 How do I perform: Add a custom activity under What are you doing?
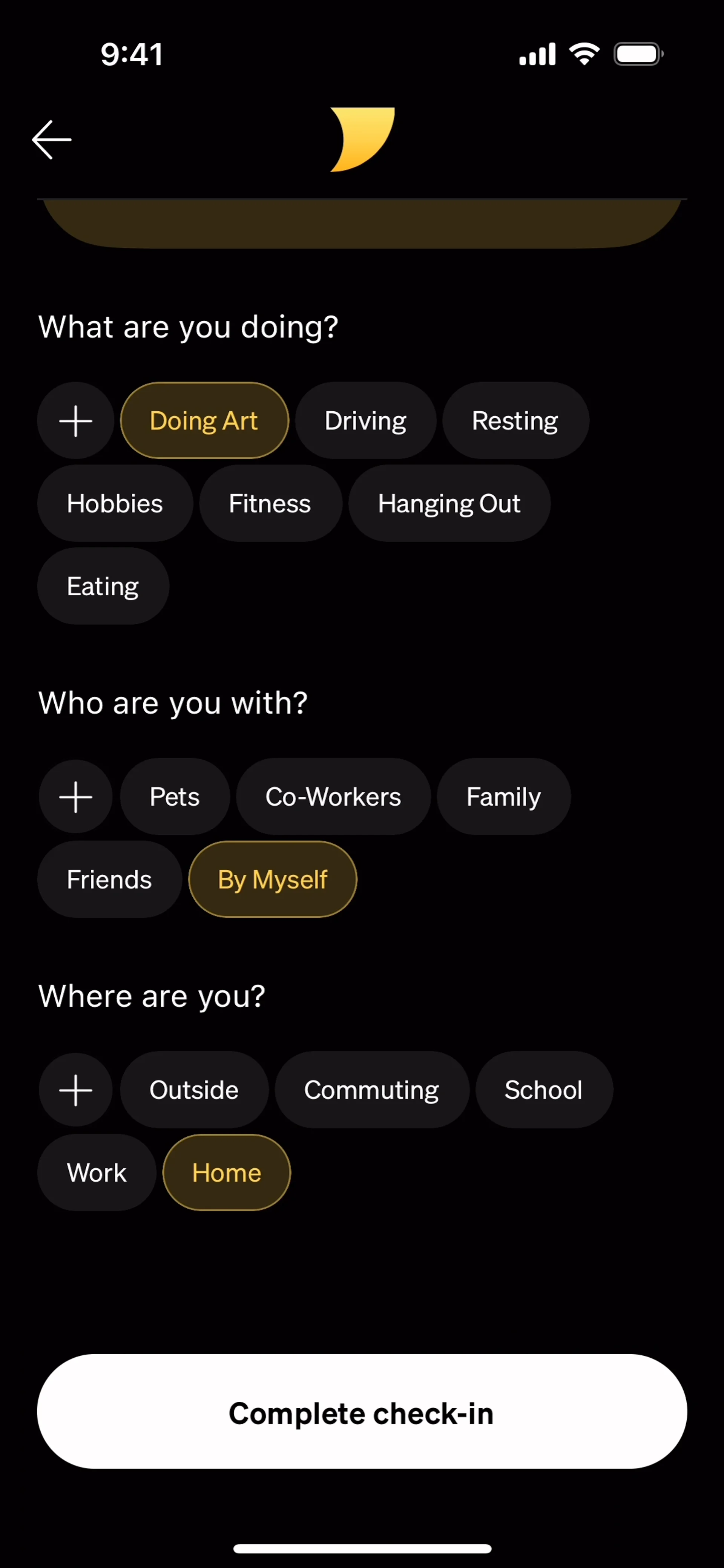pyautogui.click(x=75, y=421)
